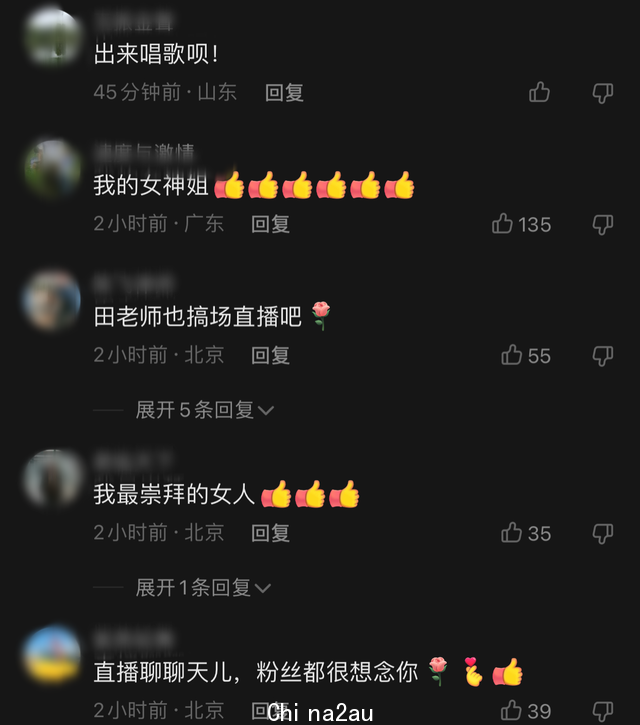Reply to 我最崇拜的女人 comment
This screenshot has width=640, height=725.
coord(270,533)
